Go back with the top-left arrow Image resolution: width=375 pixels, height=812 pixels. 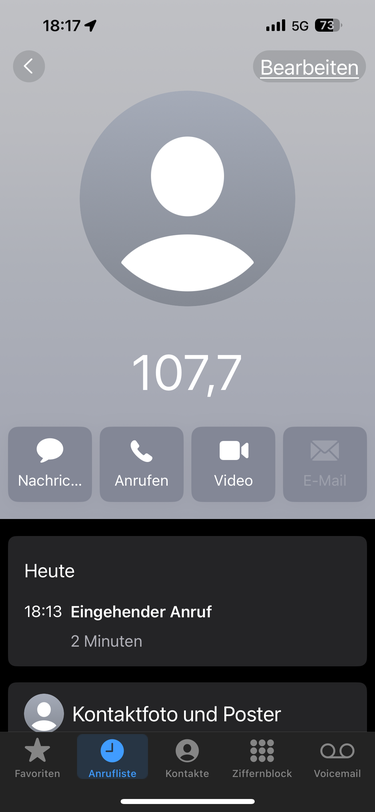(x=29, y=66)
